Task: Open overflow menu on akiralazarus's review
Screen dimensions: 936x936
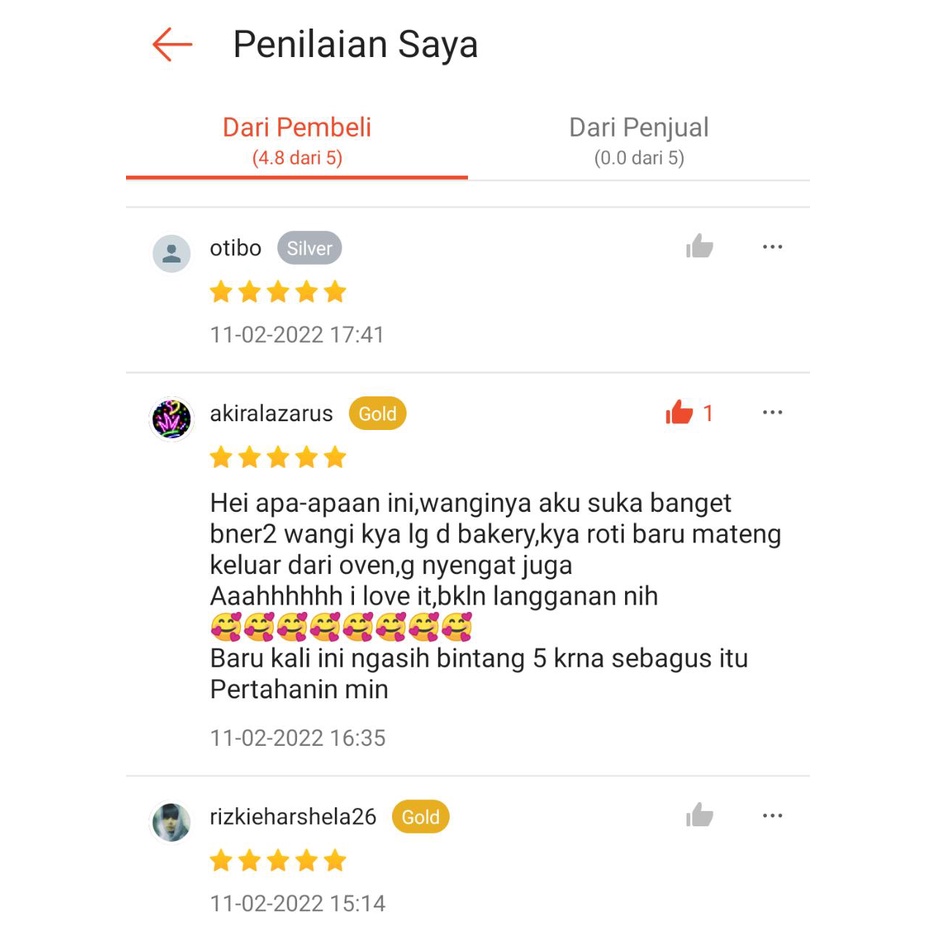Action: [772, 413]
